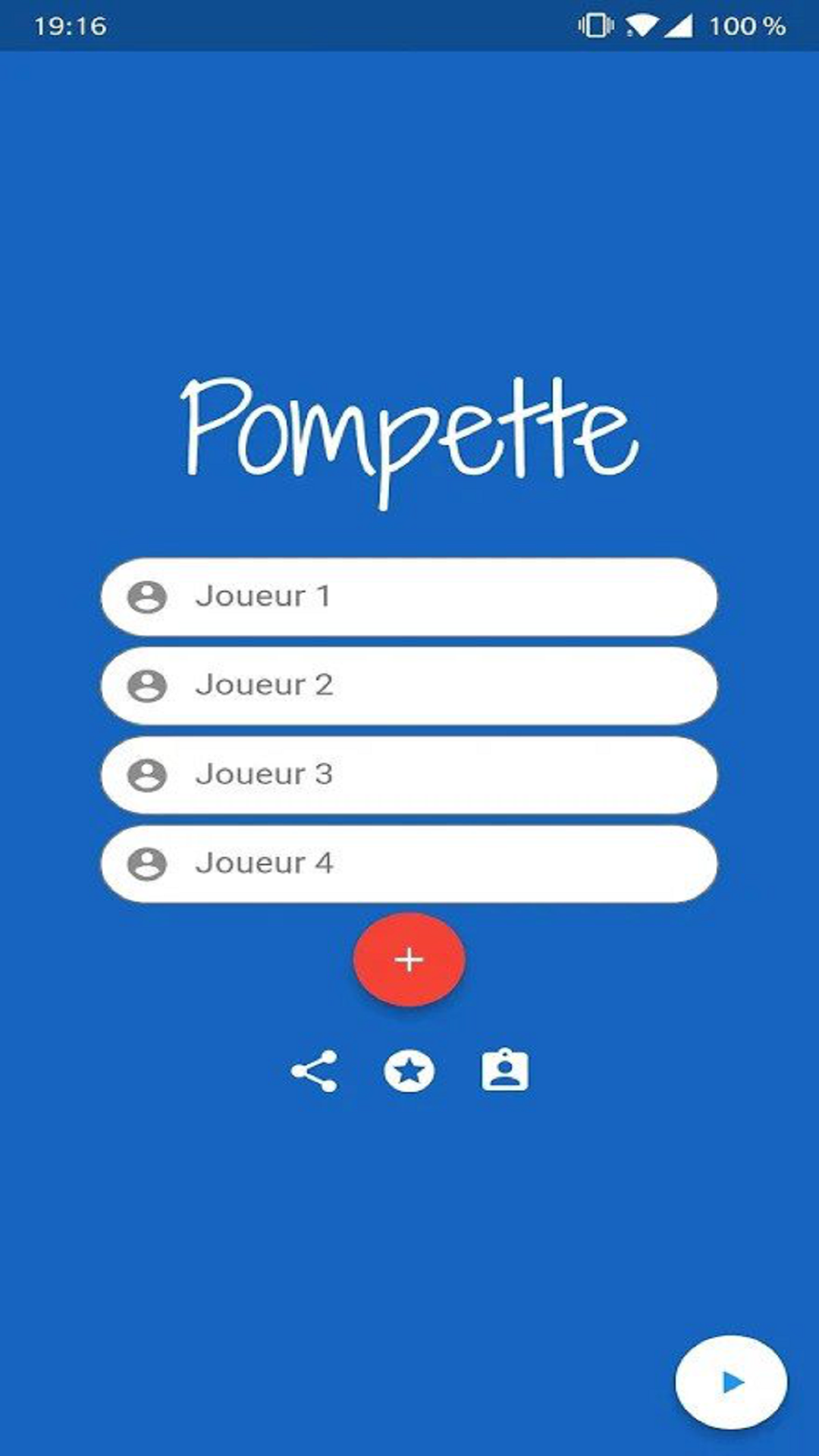The width and height of the screenshot is (819, 1456).
Task: Focus the Joueur 3 text field
Action: 409,774
